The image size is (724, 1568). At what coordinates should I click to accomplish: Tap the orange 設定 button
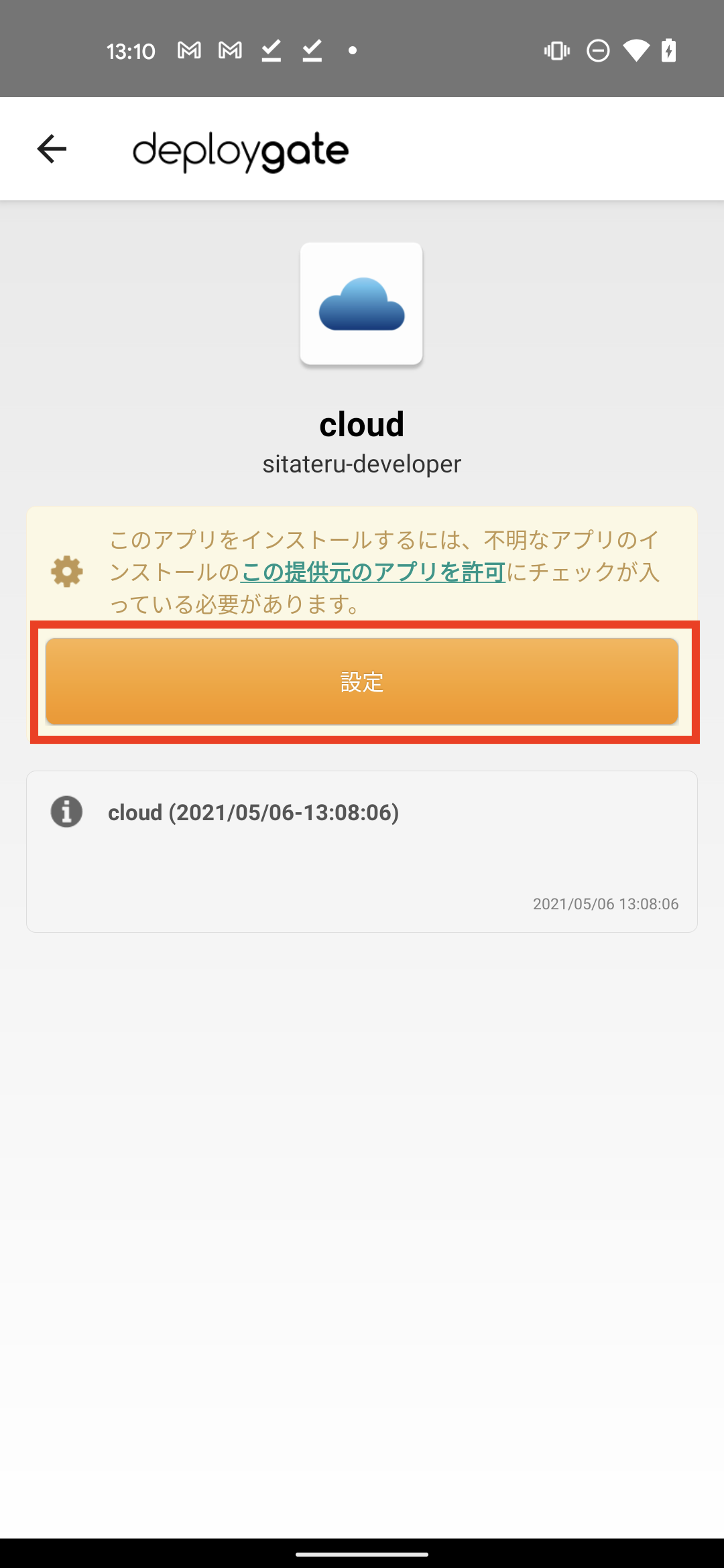coord(362,681)
